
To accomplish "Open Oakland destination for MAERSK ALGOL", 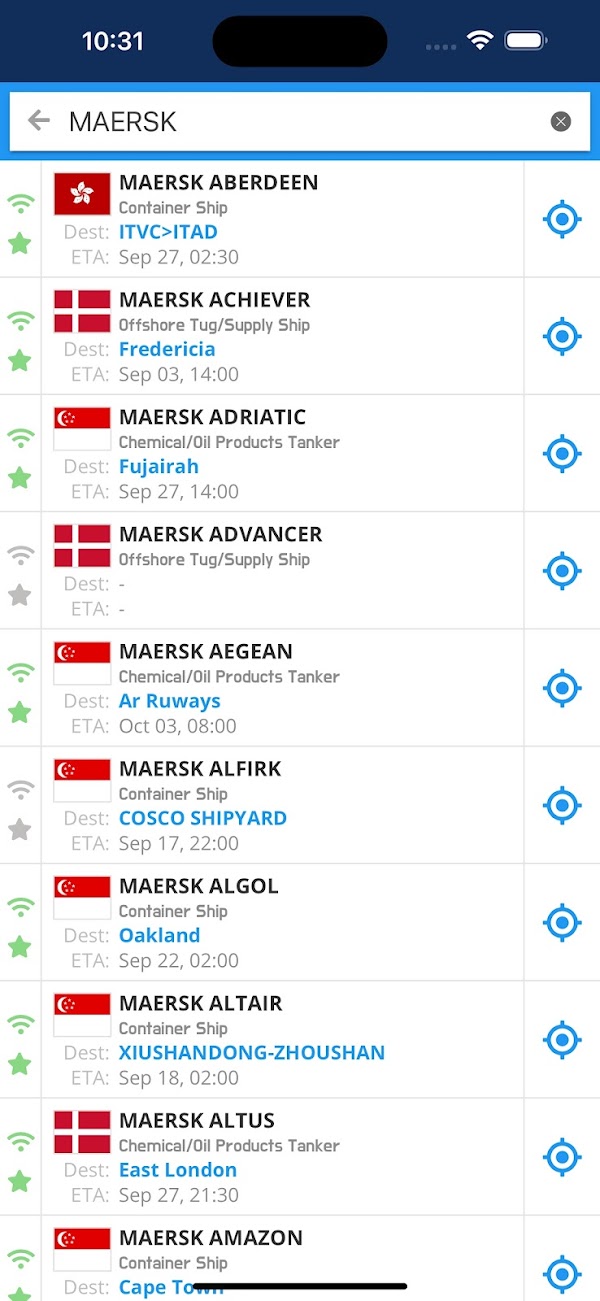I will pyautogui.click(x=160, y=935).
